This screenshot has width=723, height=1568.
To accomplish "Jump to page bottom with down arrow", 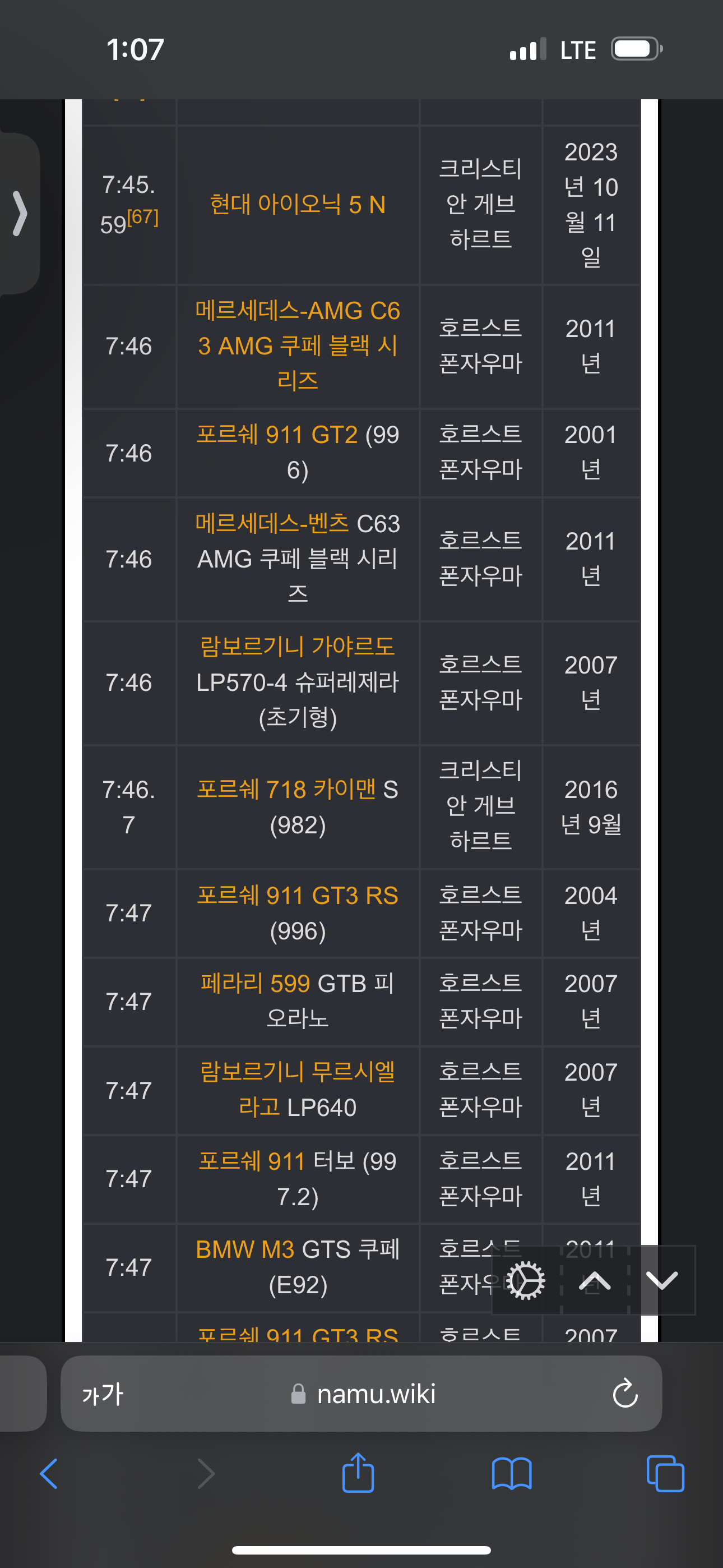I will [x=662, y=1281].
